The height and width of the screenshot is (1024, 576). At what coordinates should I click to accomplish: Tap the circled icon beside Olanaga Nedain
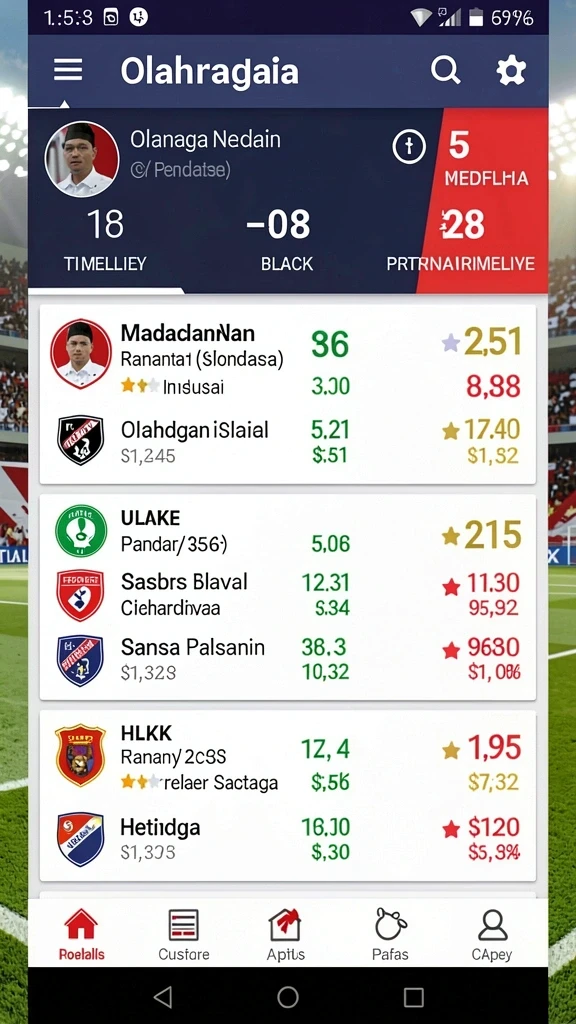[x=409, y=147]
